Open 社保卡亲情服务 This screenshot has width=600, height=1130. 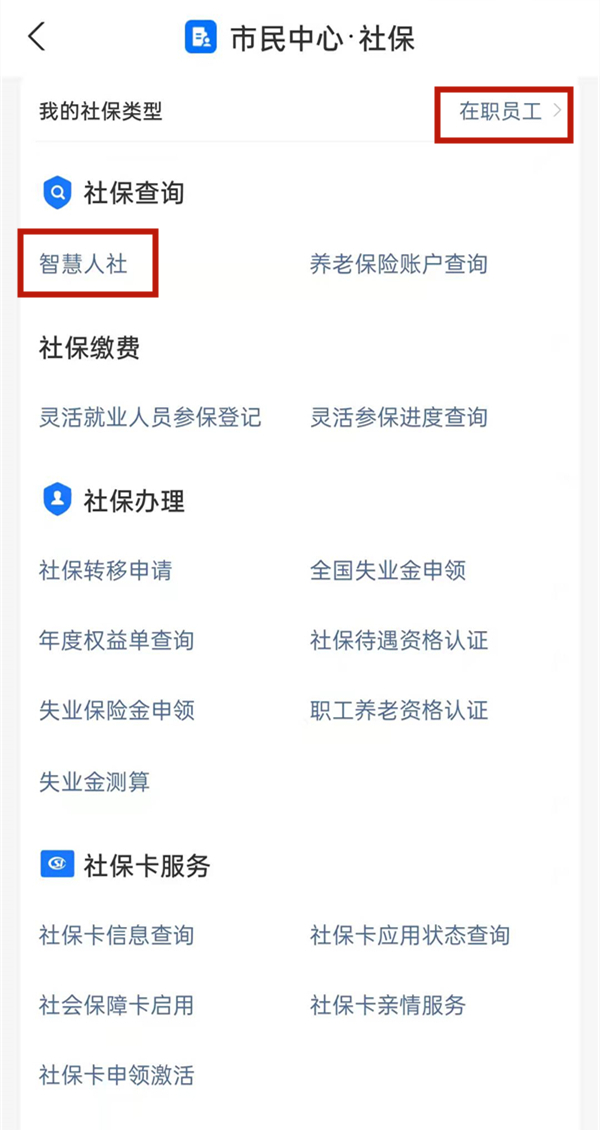[x=388, y=1005]
